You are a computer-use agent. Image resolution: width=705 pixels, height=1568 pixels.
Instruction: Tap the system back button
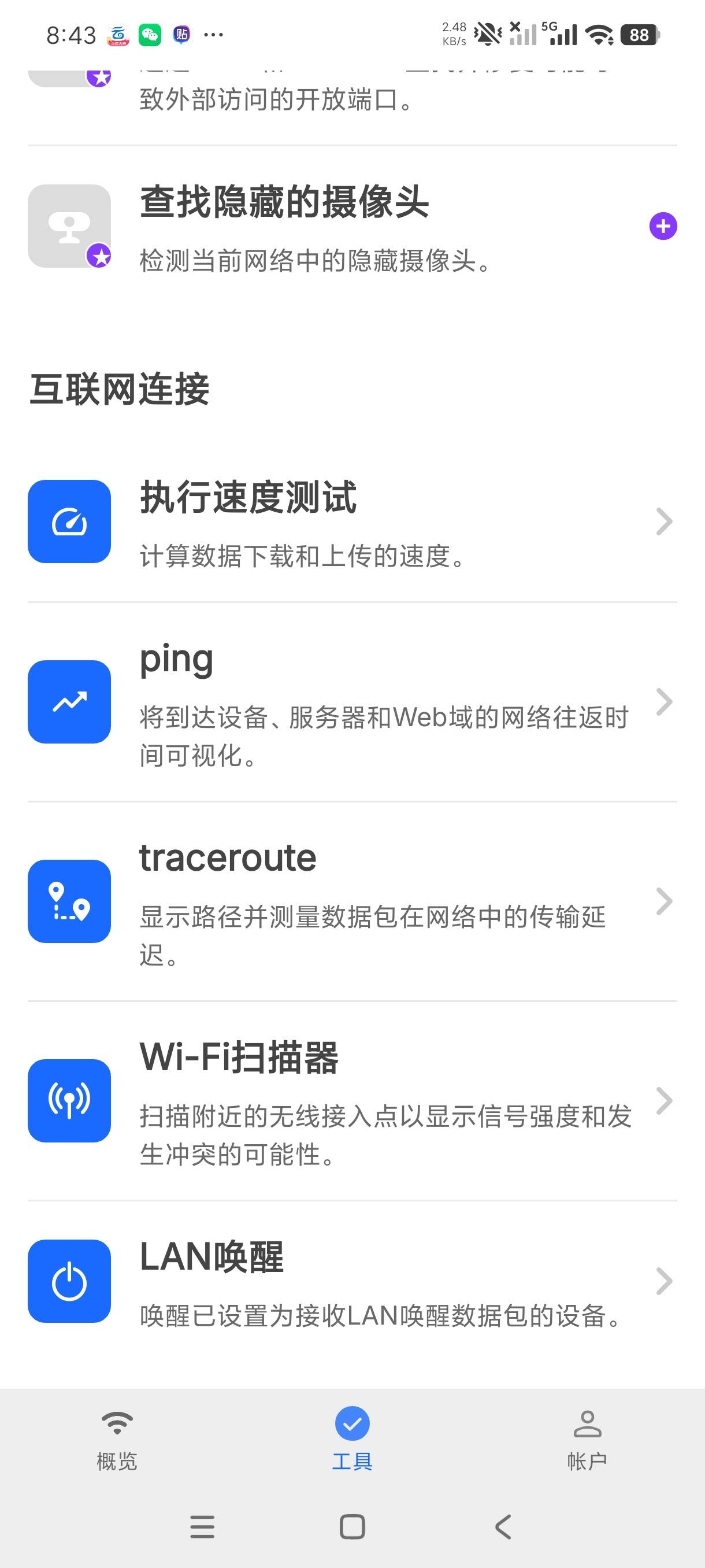coord(503,1527)
